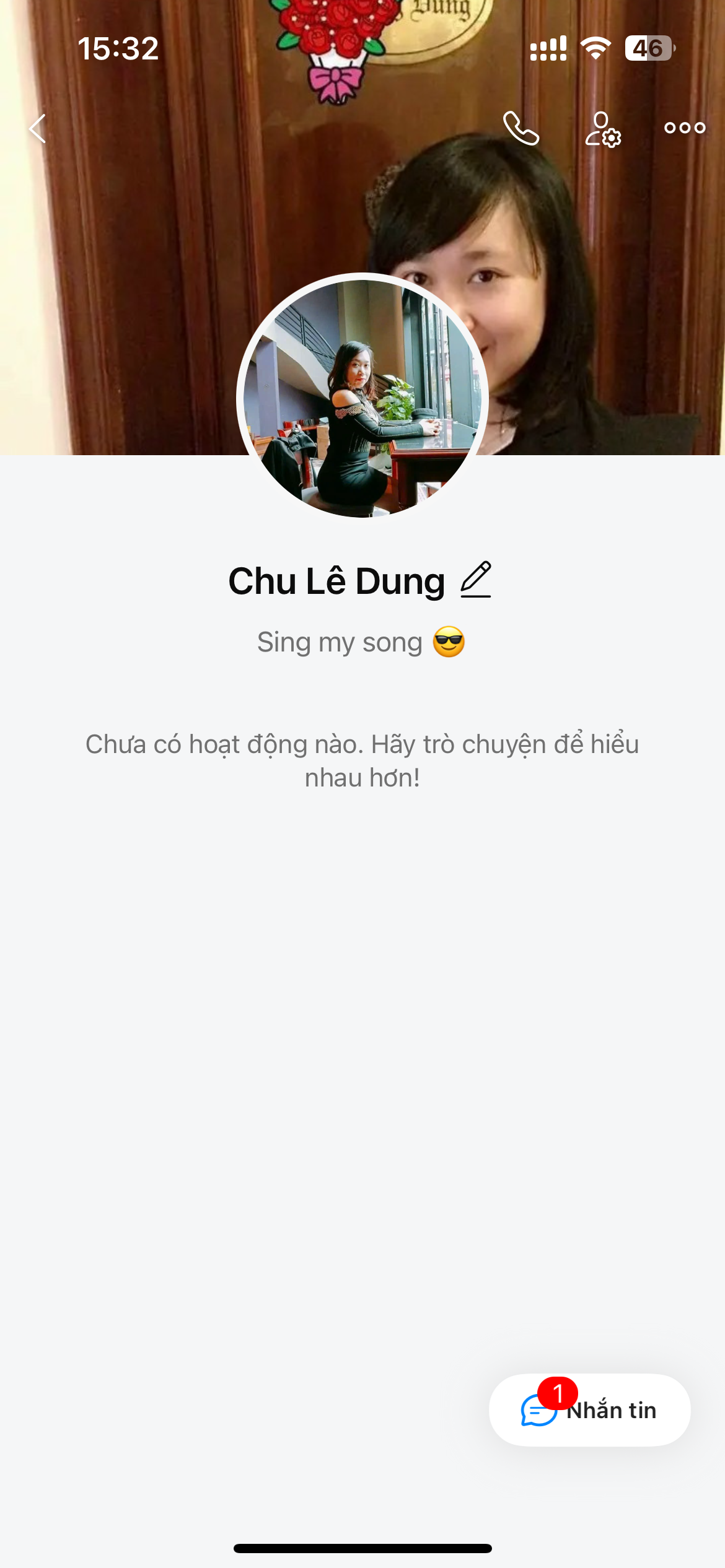Call Chu Lê Dung via phone icon
725x1568 pixels.
tap(521, 128)
